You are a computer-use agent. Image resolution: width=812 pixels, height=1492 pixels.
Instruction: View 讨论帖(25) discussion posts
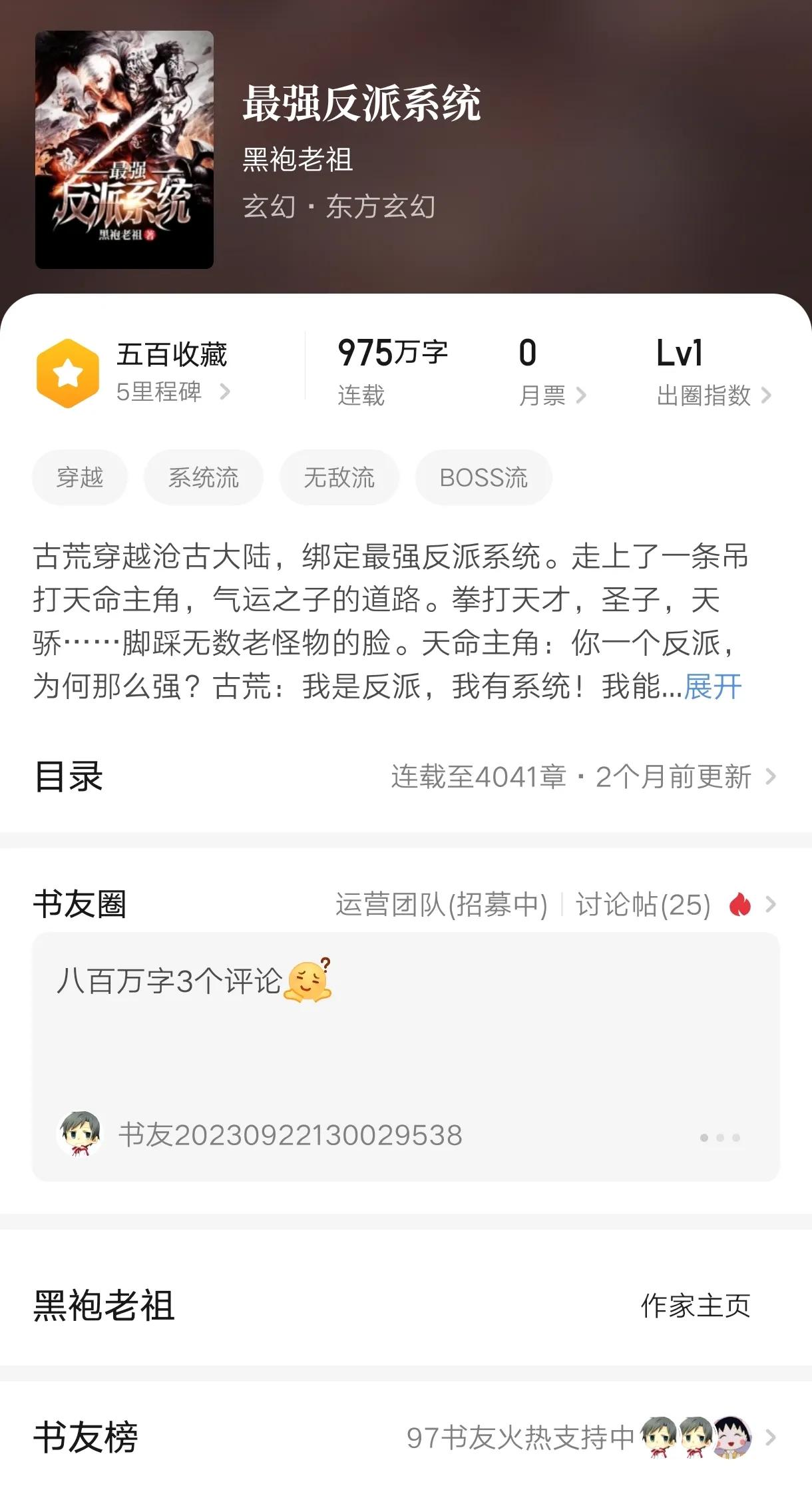643,904
